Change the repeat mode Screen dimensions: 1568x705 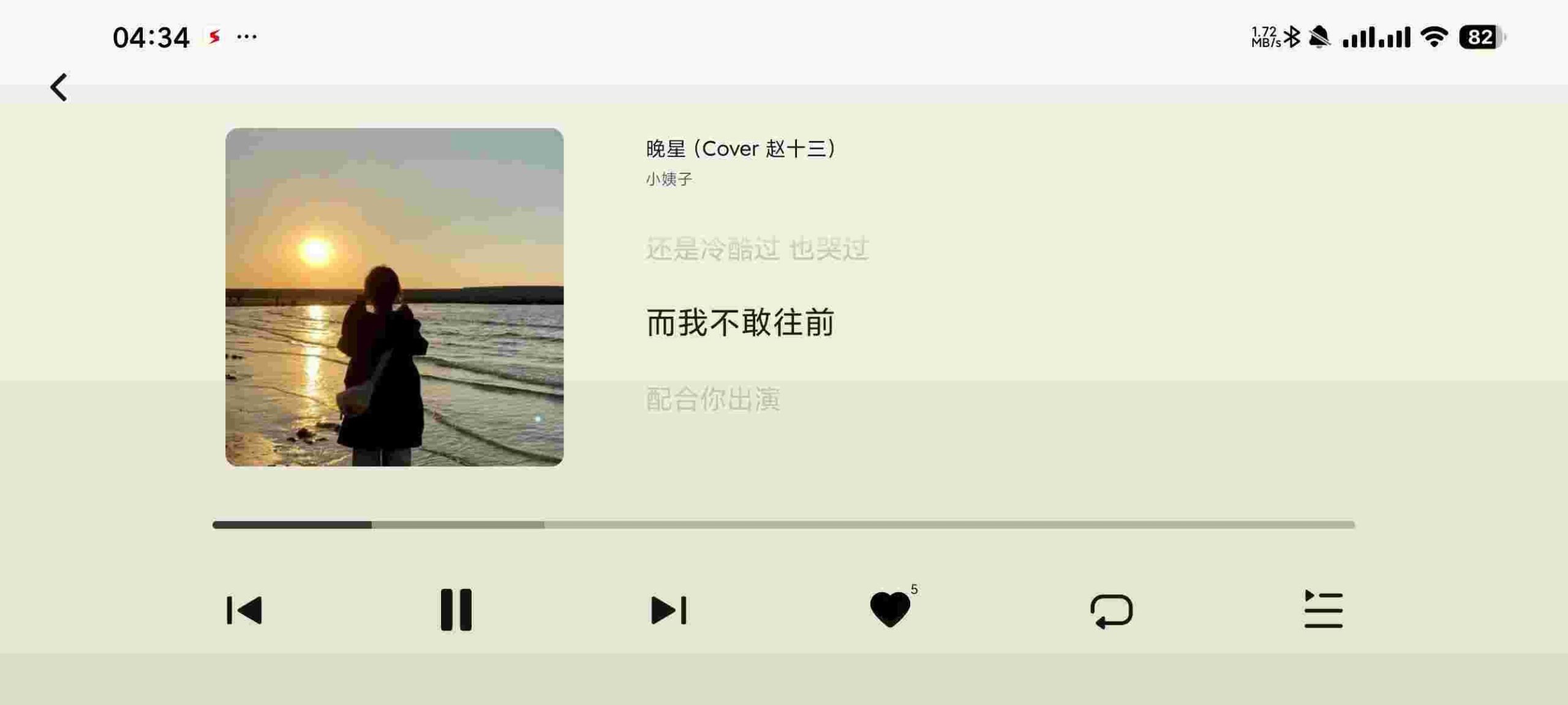click(x=1111, y=611)
